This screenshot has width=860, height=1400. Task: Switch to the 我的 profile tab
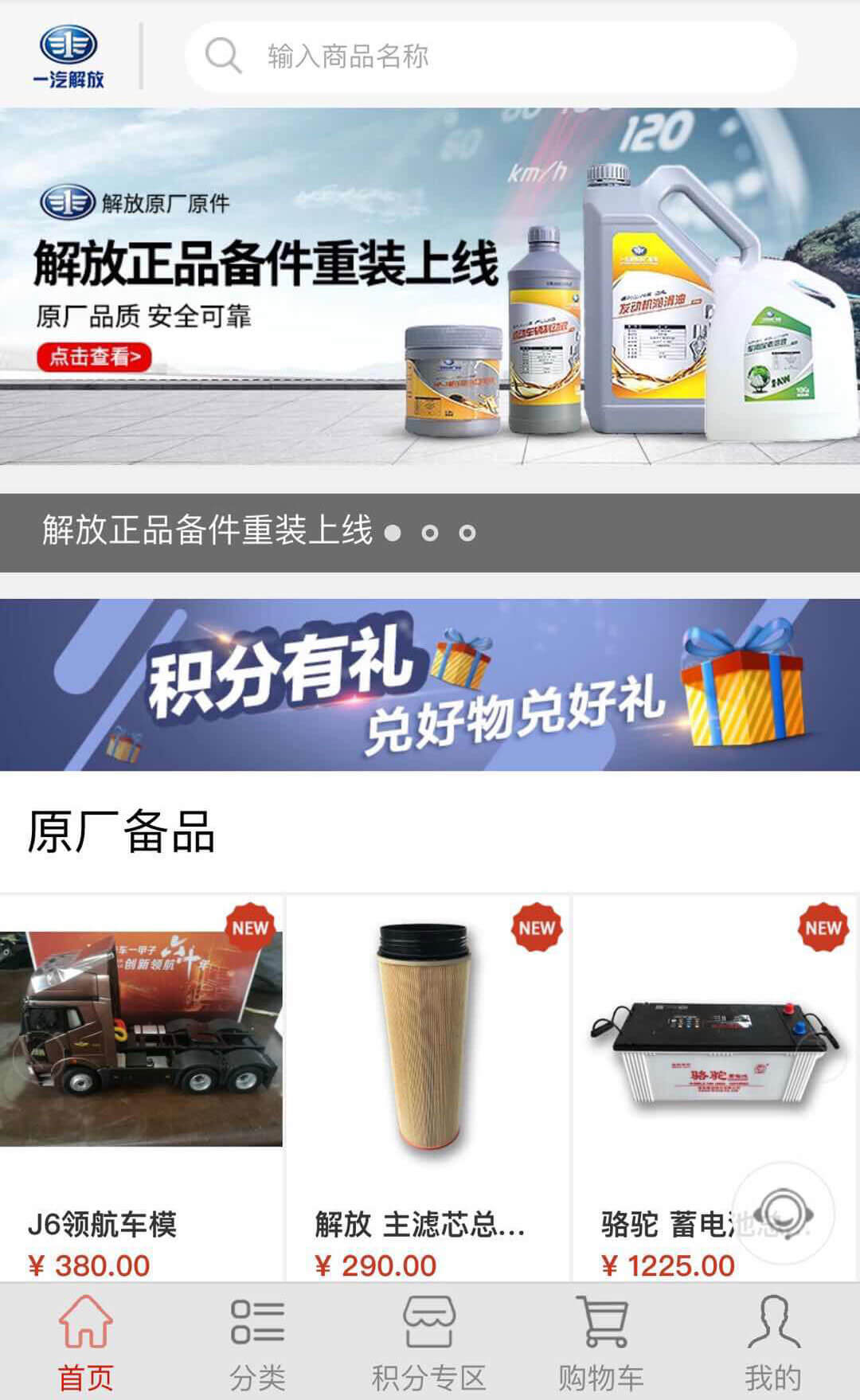click(772, 1343)
